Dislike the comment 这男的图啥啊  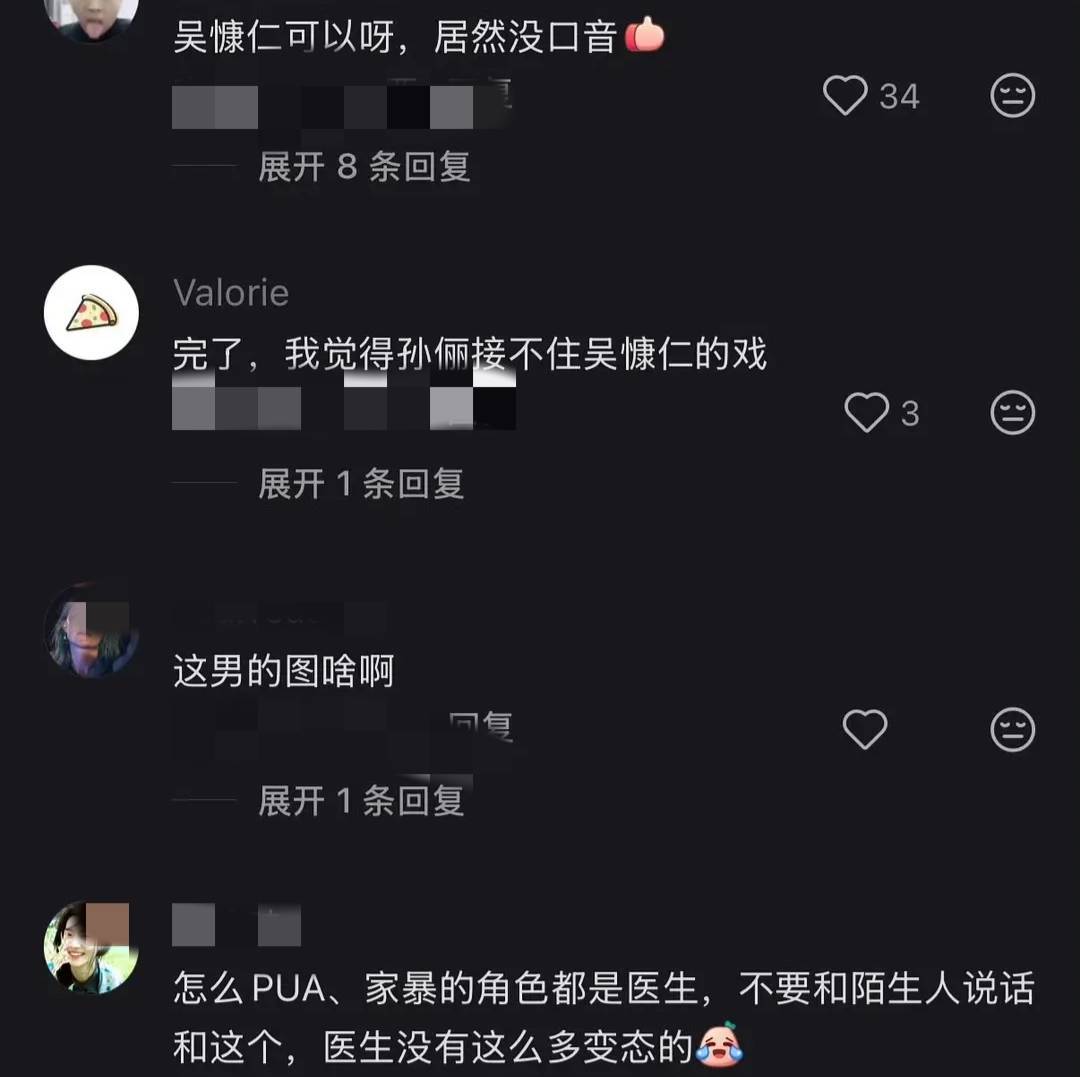click(1012, 729)
